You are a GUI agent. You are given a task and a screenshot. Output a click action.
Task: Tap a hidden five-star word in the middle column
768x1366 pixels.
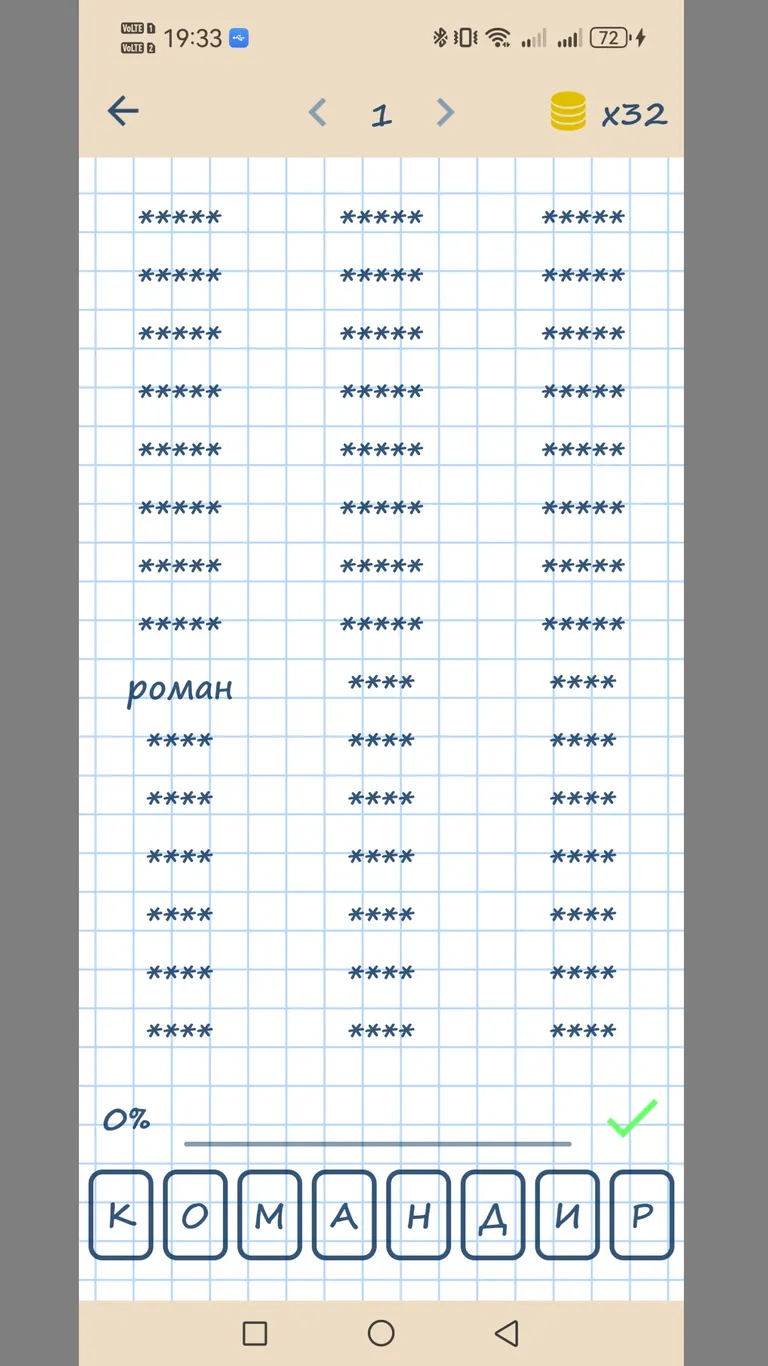pos(381,333)
